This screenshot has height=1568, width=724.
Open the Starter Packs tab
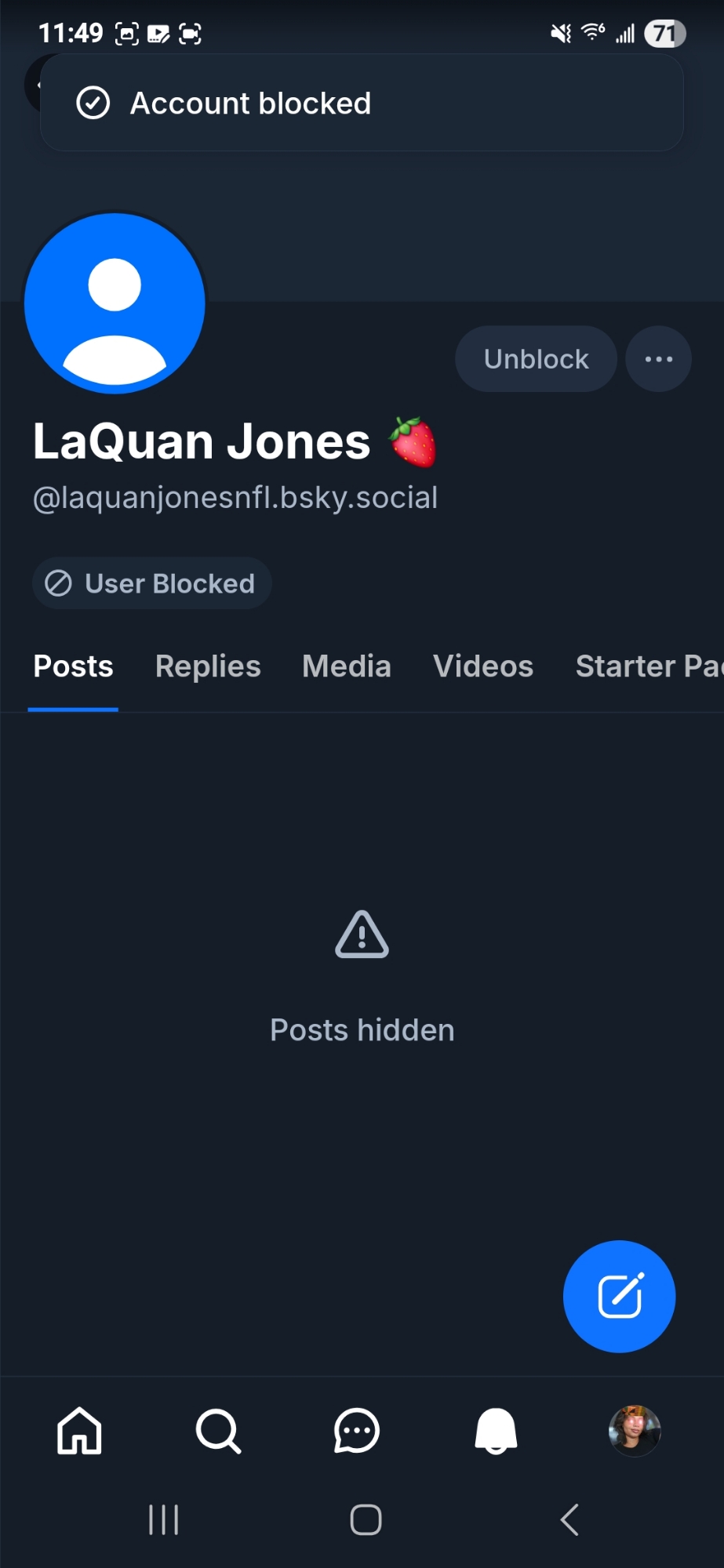(647, 666)
